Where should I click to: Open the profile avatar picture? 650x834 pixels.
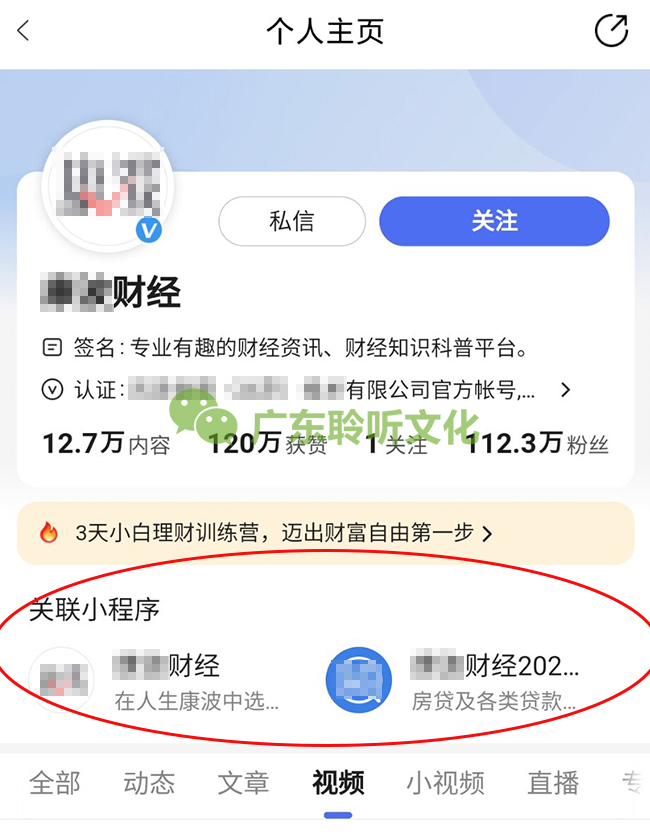click(x=107, y=186)
